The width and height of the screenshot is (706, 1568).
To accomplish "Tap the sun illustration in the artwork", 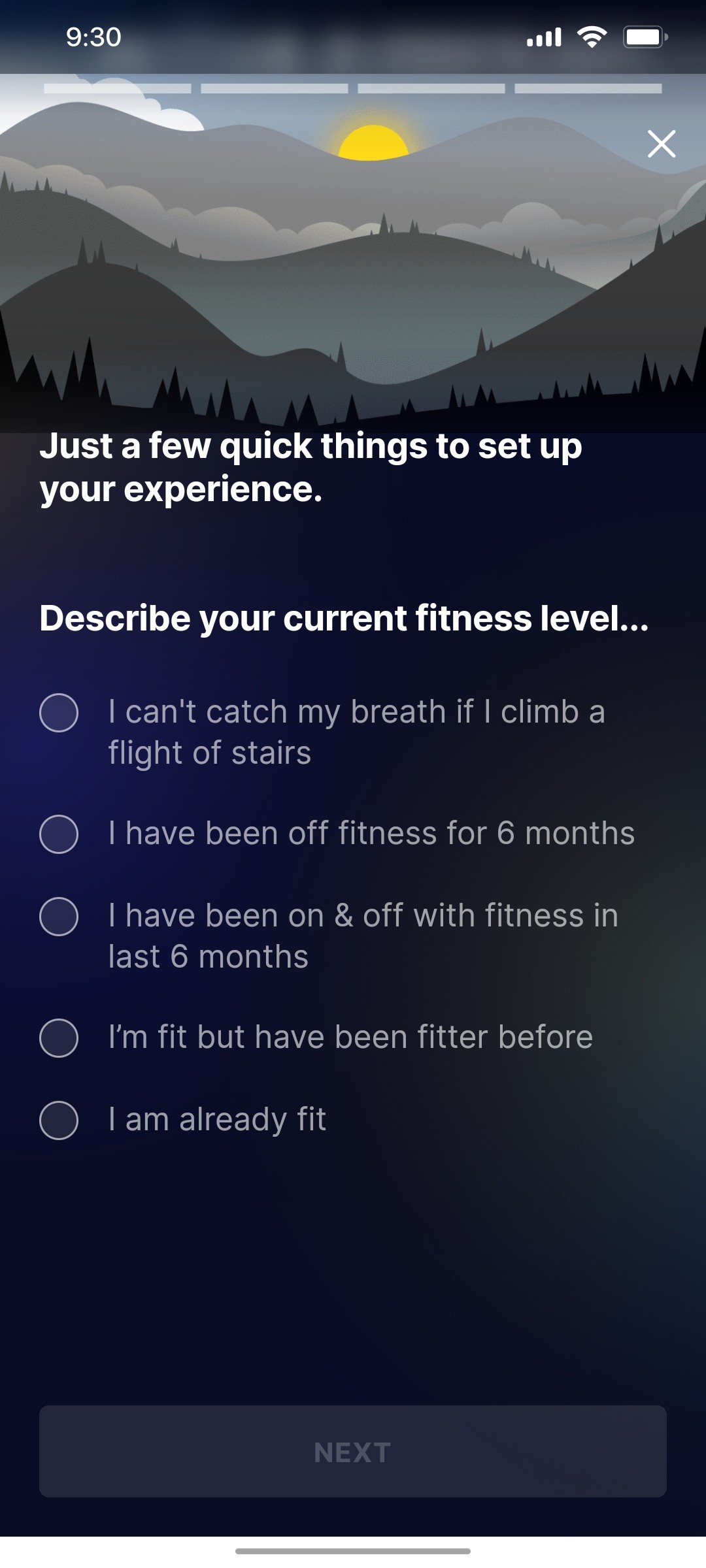I will point(373,139).
